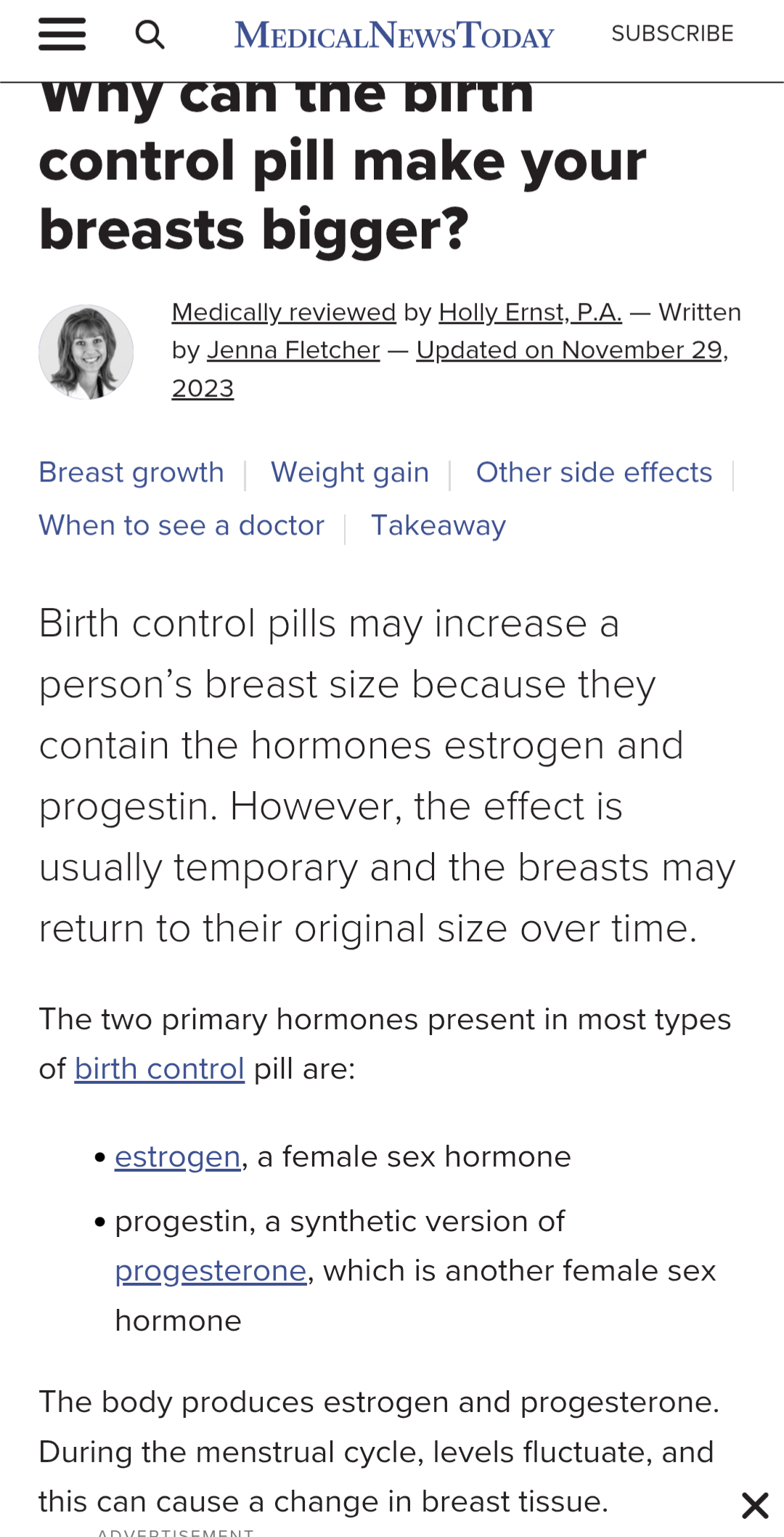Jump to the Weight gain section
The image size is (784, 1537).
point(350,472)
